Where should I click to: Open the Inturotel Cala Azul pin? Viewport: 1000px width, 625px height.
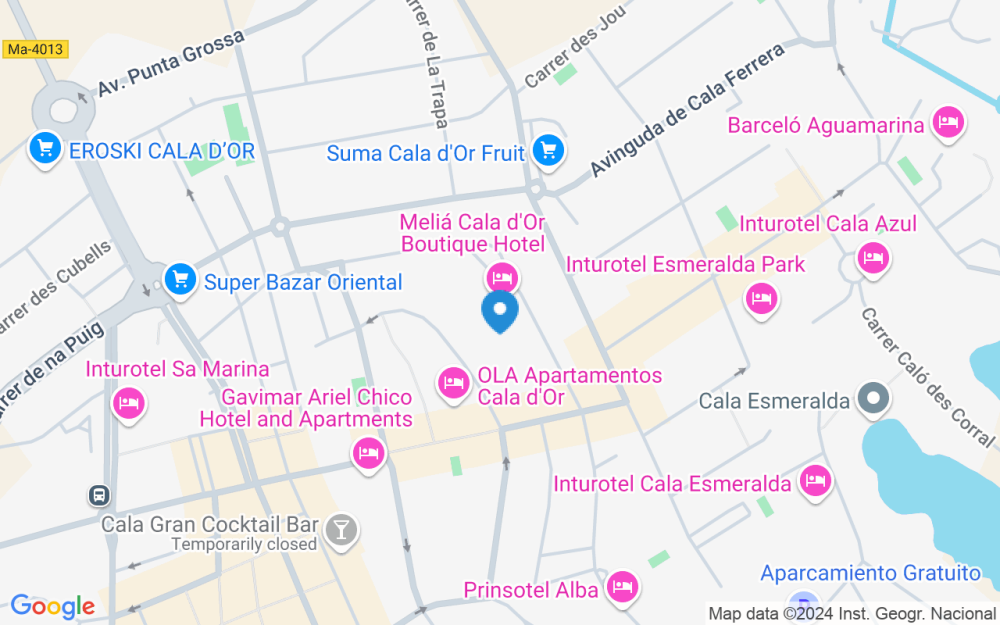873,258
